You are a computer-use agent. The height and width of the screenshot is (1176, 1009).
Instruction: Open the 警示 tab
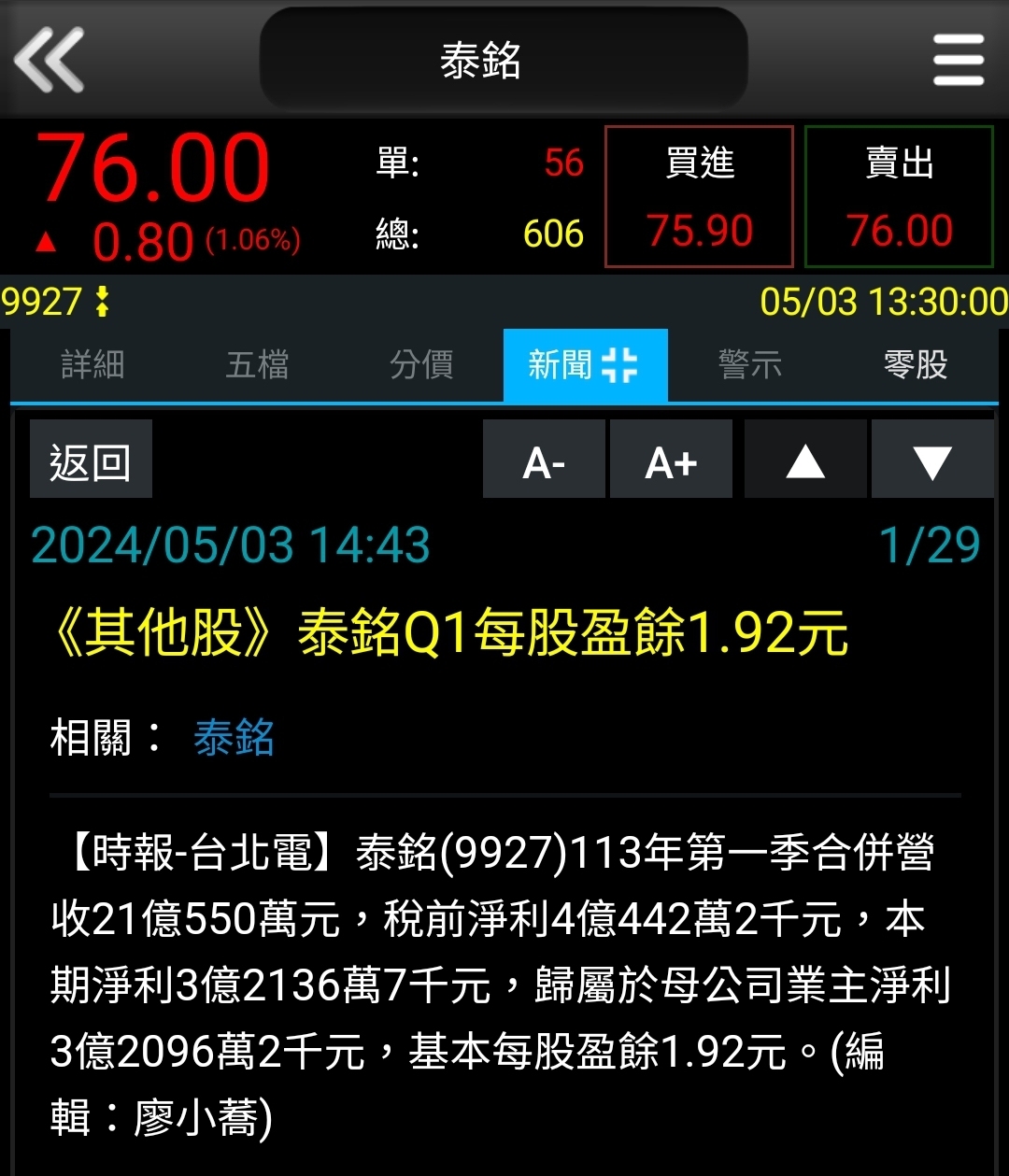point(750,364)
